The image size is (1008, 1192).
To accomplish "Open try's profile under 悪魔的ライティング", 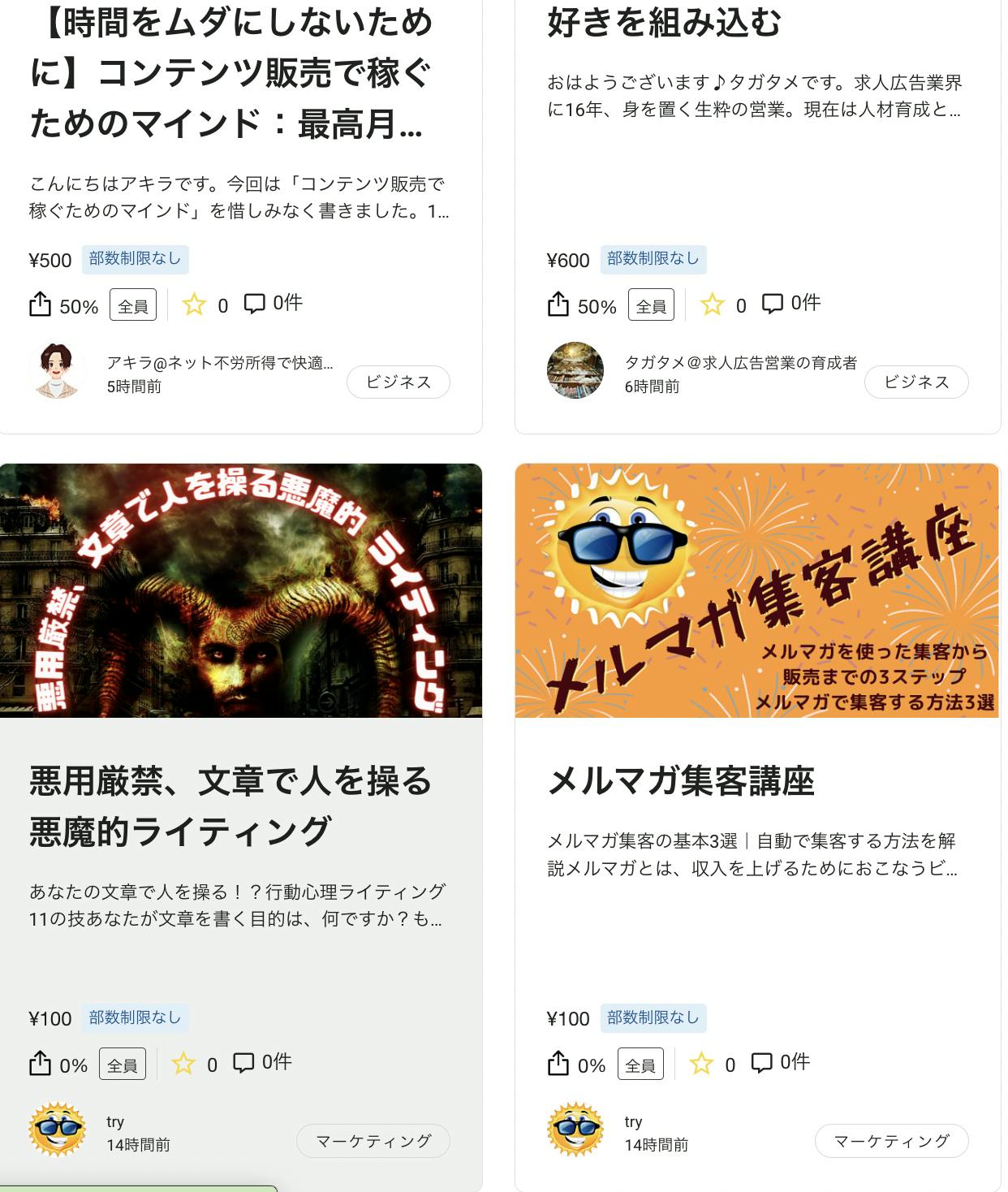I will [57, 1129].
